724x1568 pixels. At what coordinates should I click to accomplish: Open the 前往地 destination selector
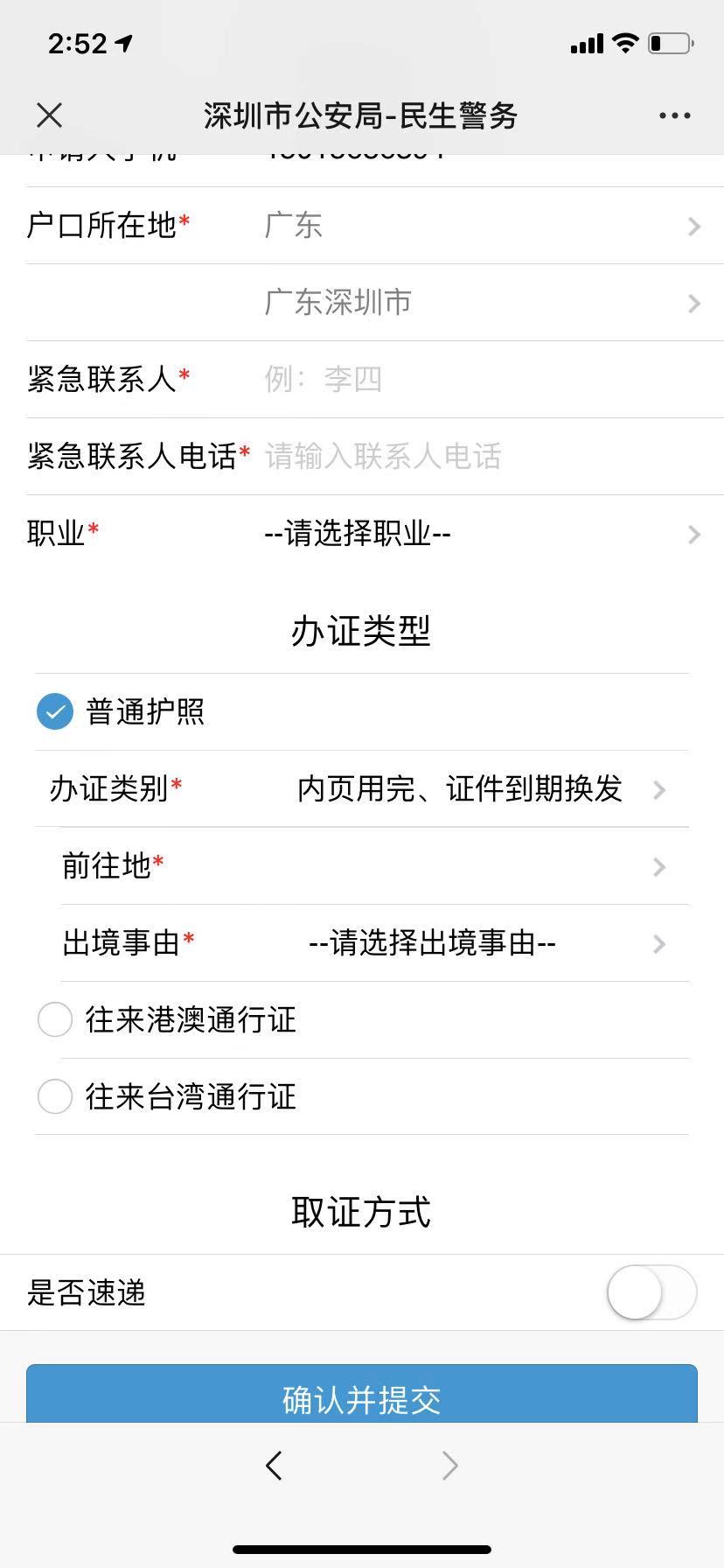tap(362, 867)
